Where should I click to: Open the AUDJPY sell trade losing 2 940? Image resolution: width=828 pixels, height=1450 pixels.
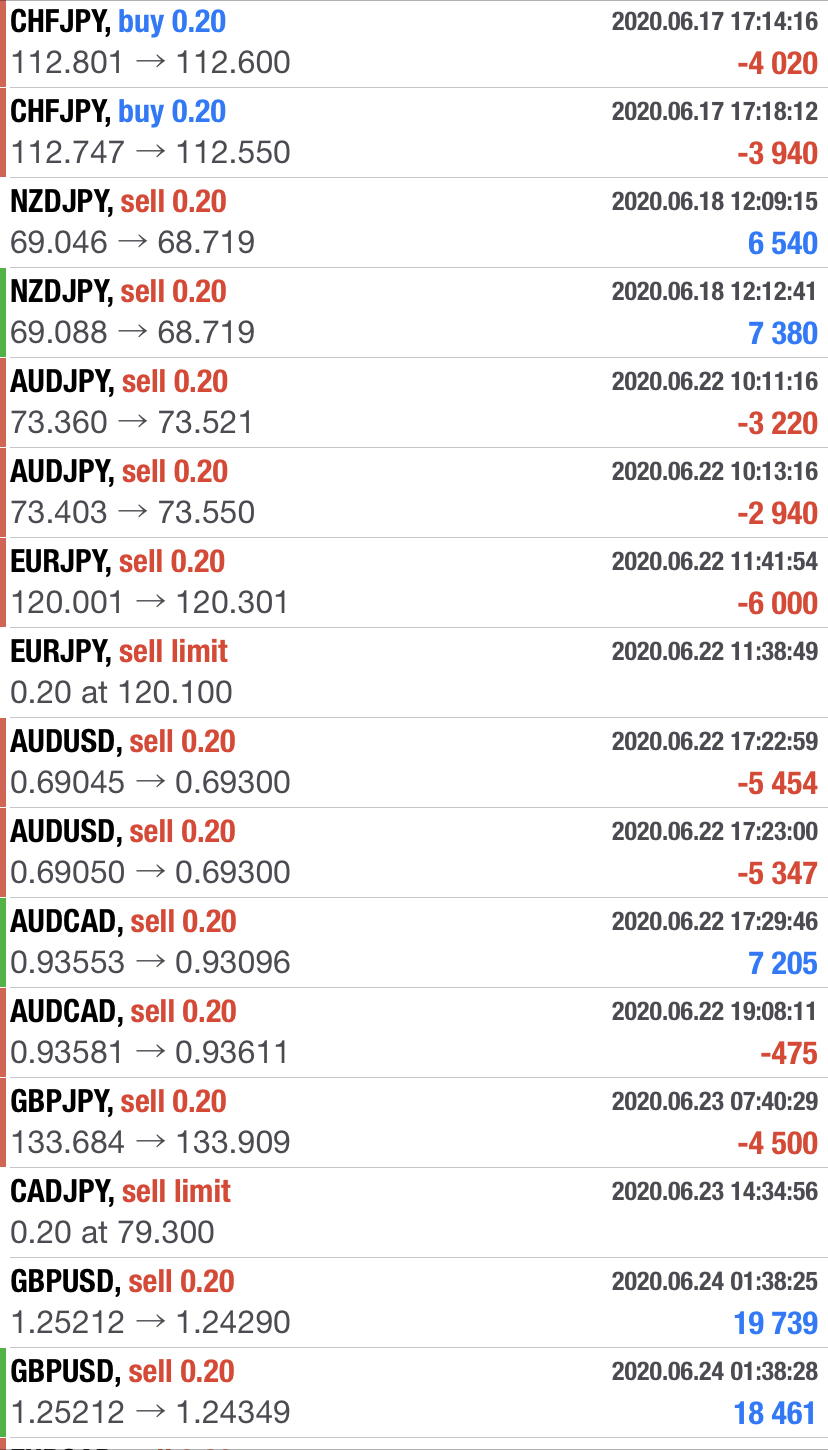point(414,493)
